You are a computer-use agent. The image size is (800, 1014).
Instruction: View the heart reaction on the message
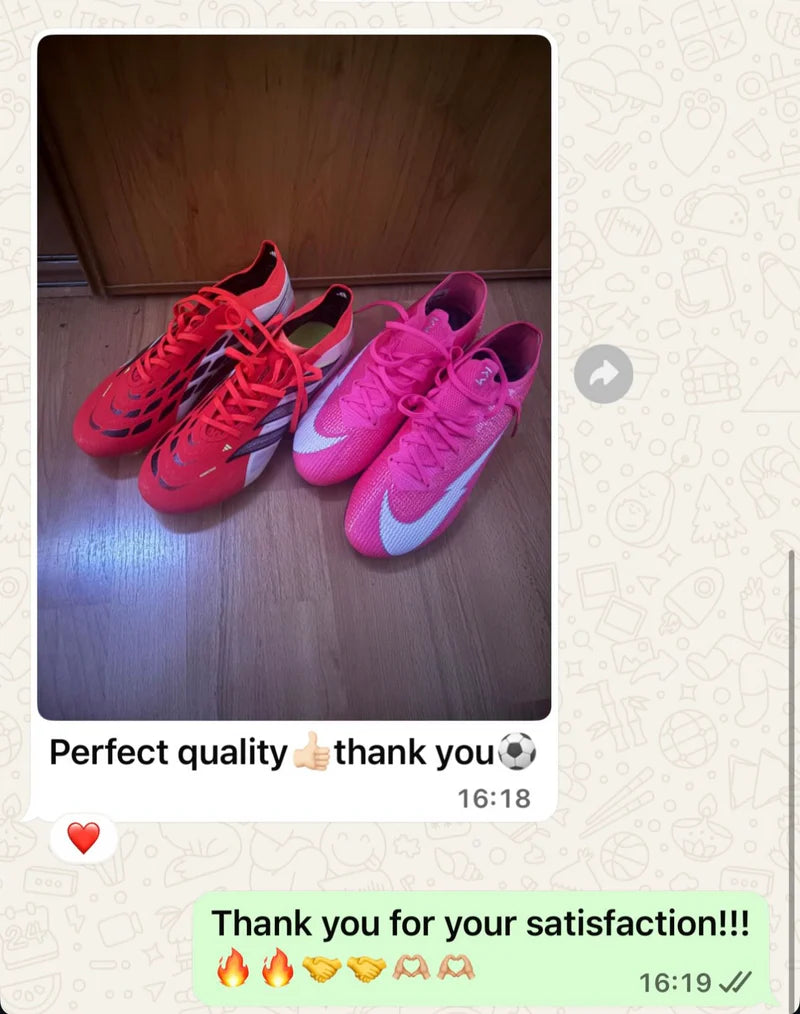pos(83,837)
